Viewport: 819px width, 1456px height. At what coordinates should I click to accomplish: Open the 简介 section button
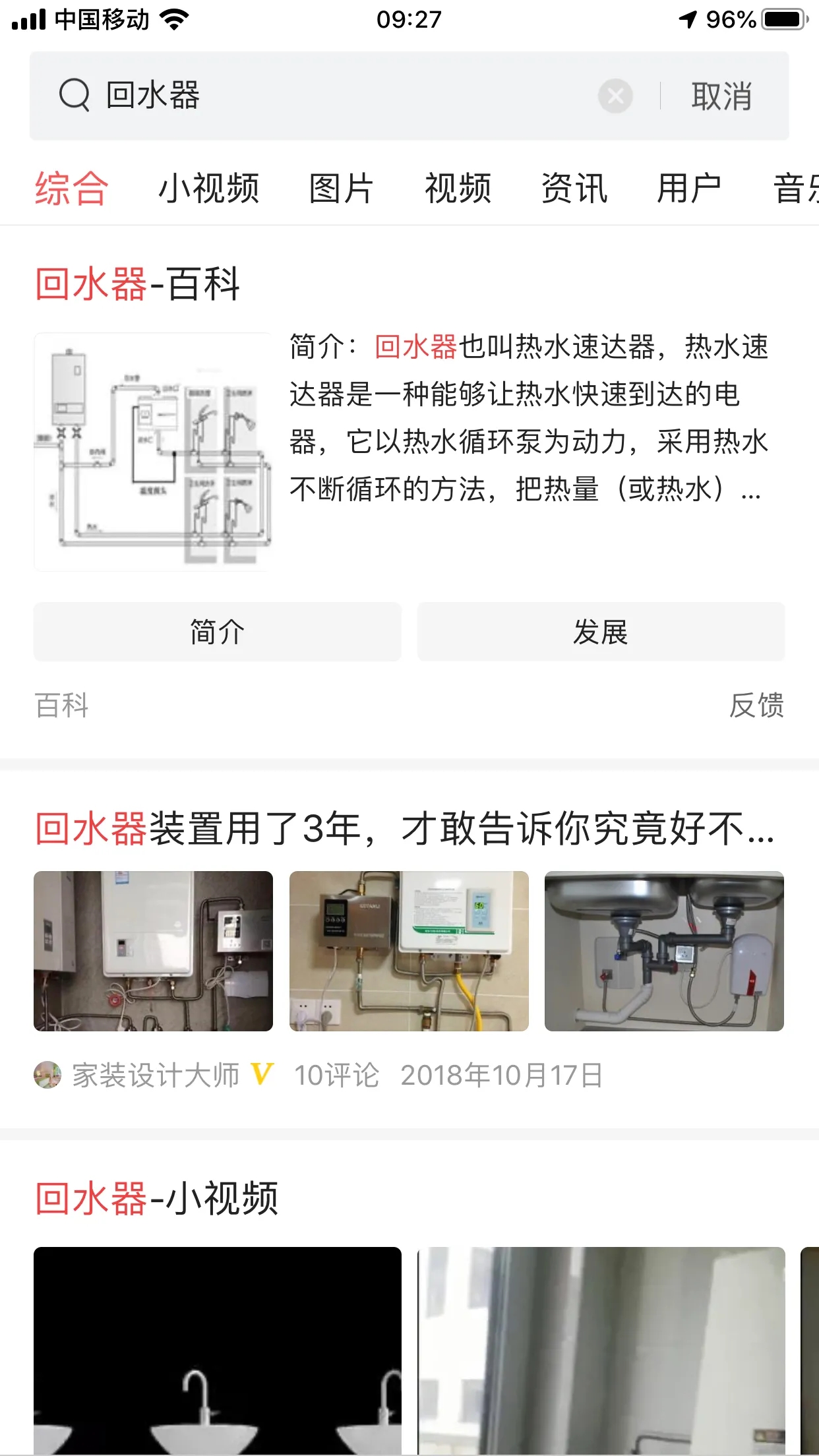[217, 632]
